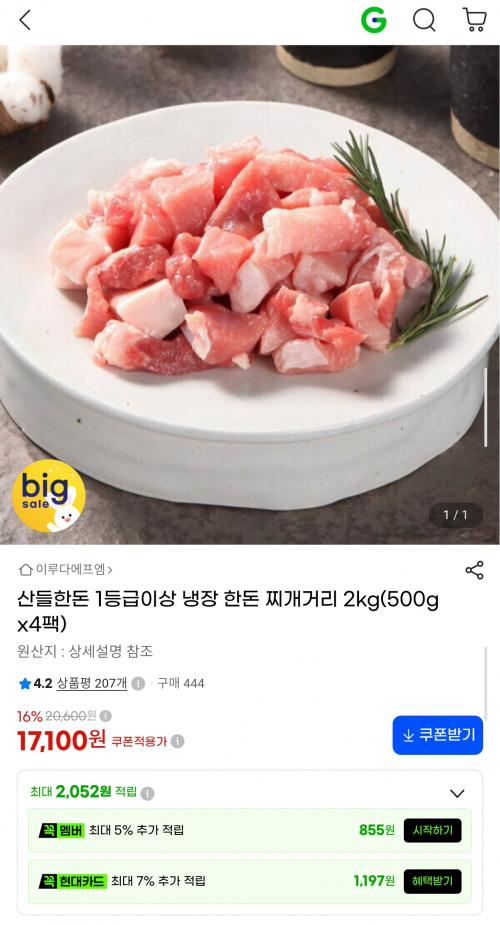Visit the 이루다에프엠 seller shop
This screenshot has height=925, width=500.
[65, 569]
